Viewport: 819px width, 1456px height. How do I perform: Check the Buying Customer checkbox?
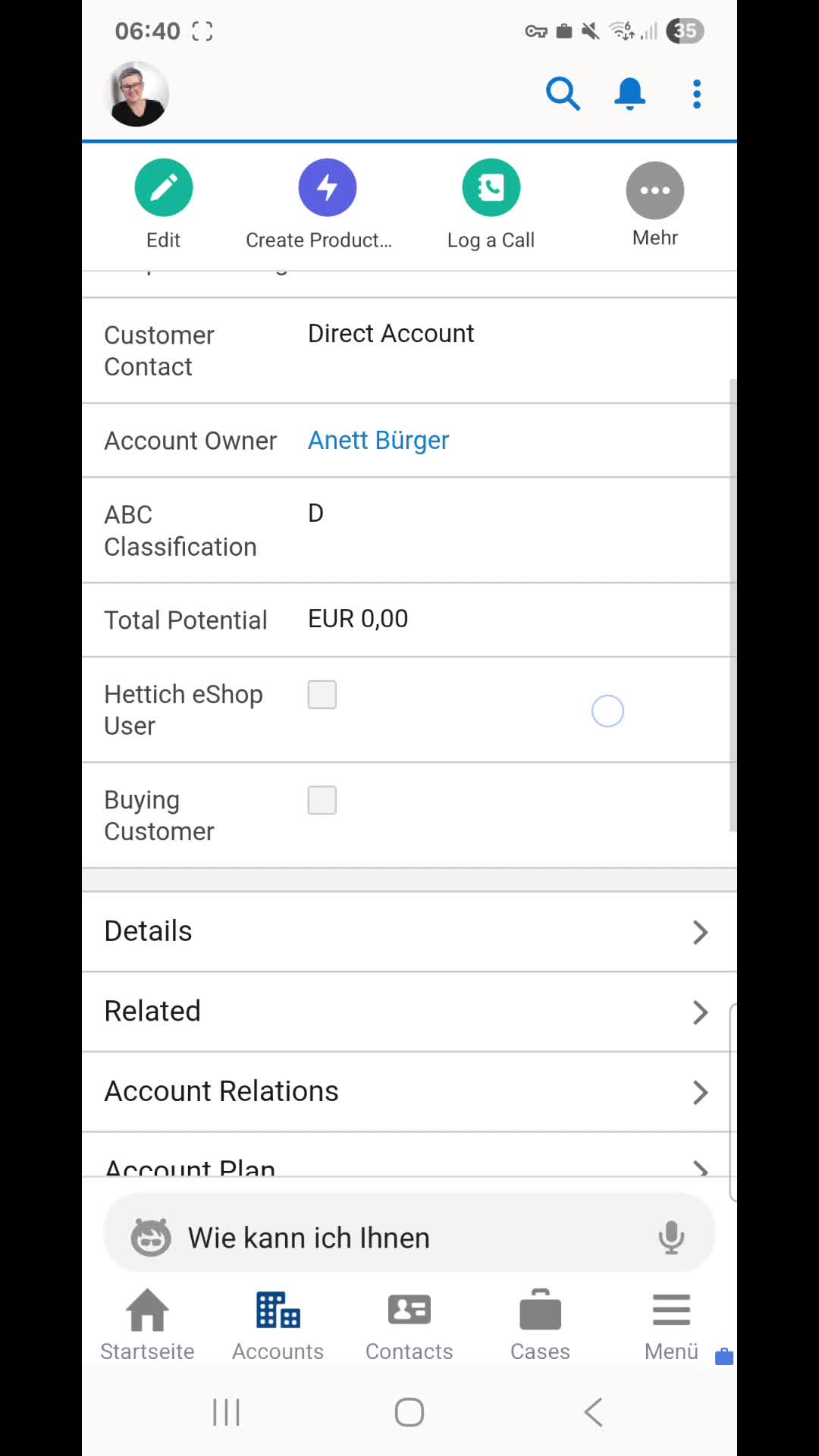pos(322,800)
